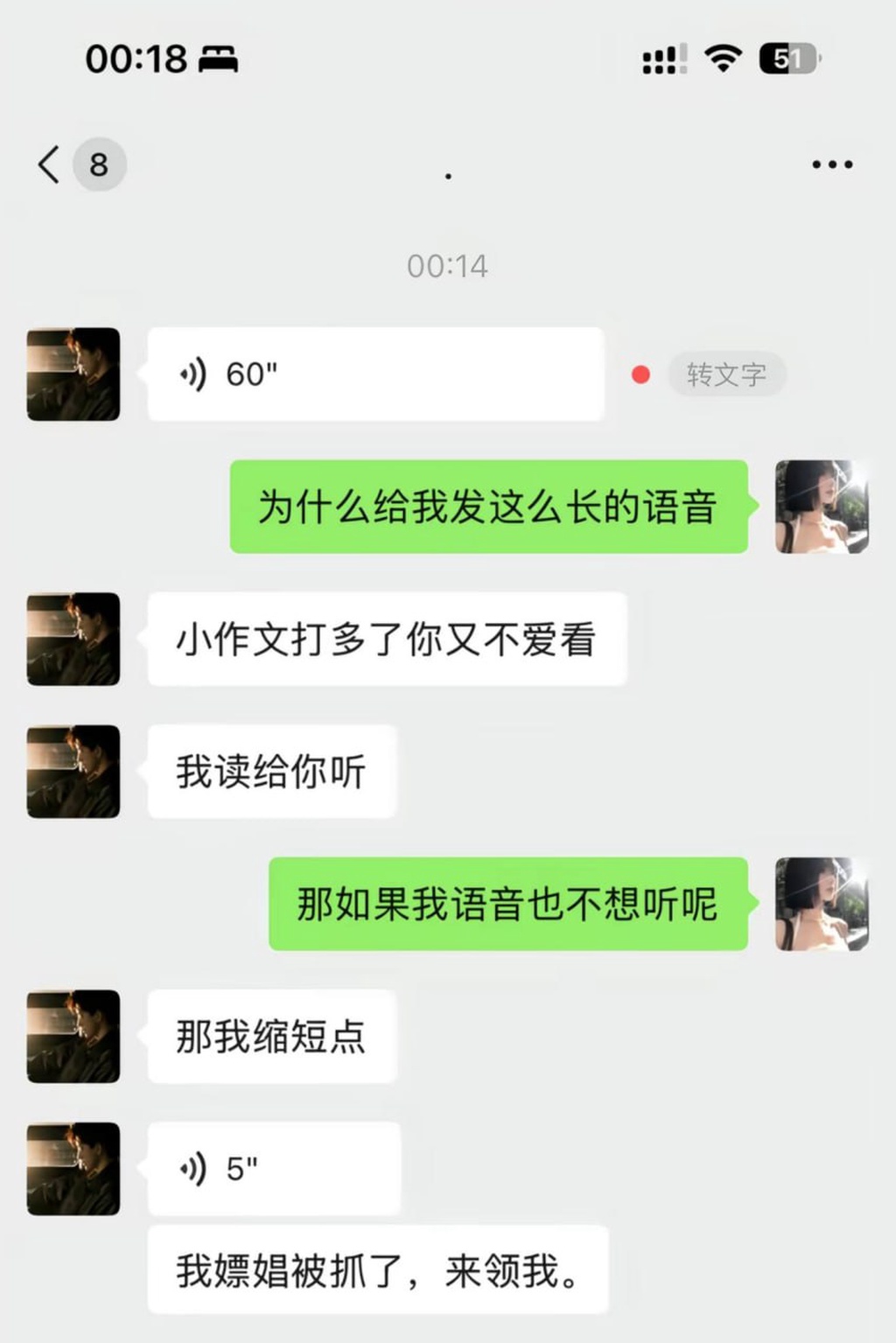The width and height of the screenshot is (896, 1343).
Task: Open contact avatar beside 小作文打多了你又不爱看
Action: coord(73,639)
